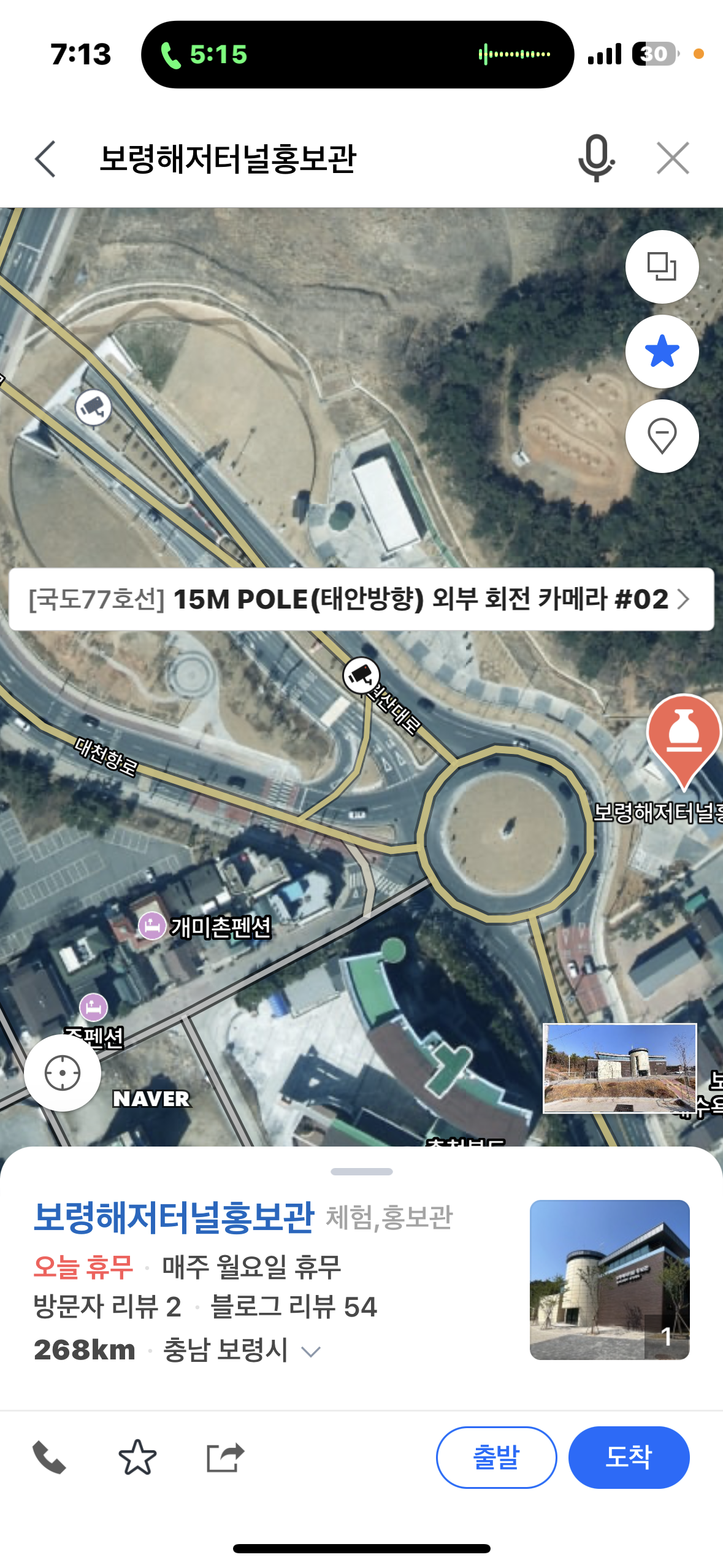
Task: Open 보령해저터널홍보관 place details
Action: [174, 1217]
